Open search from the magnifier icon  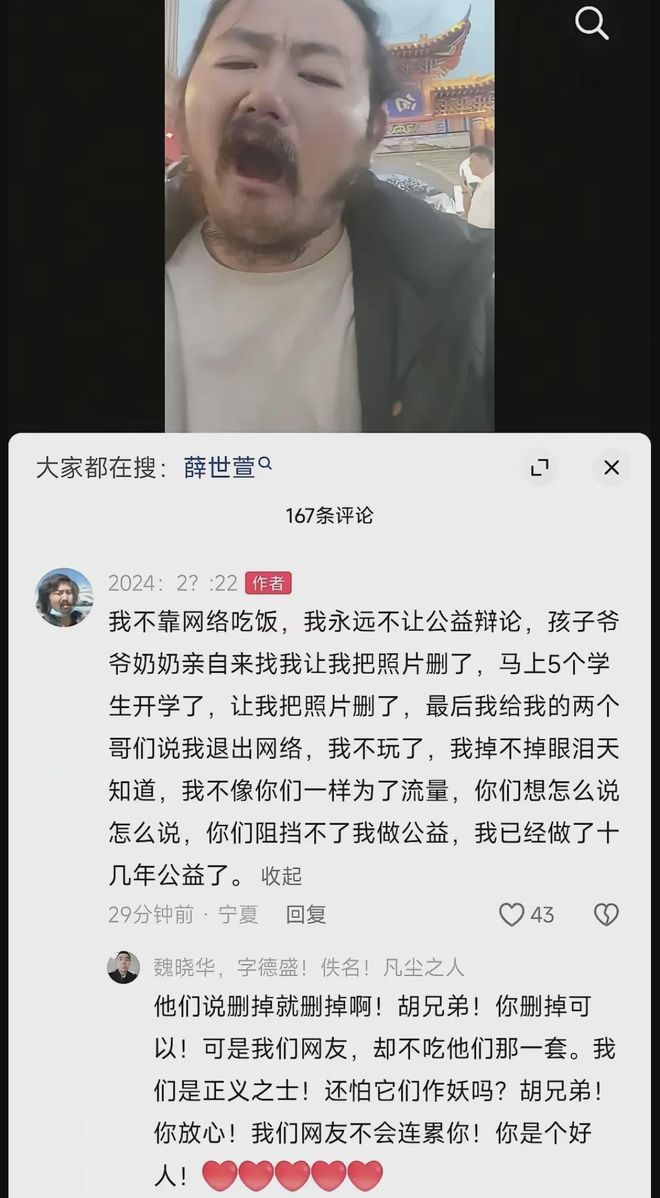tap(591, 24)
